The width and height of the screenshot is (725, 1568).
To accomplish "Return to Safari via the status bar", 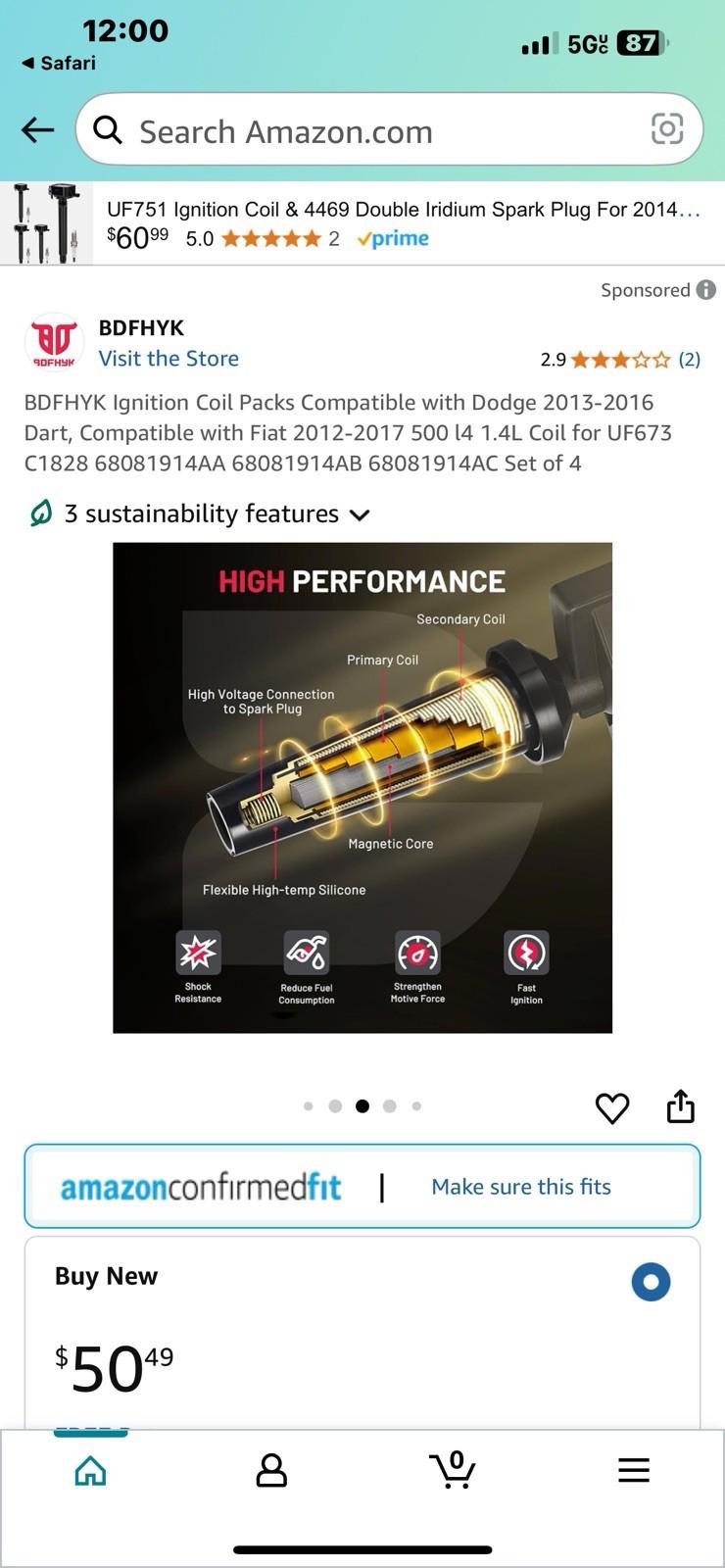I will click(x=59, y=63).
